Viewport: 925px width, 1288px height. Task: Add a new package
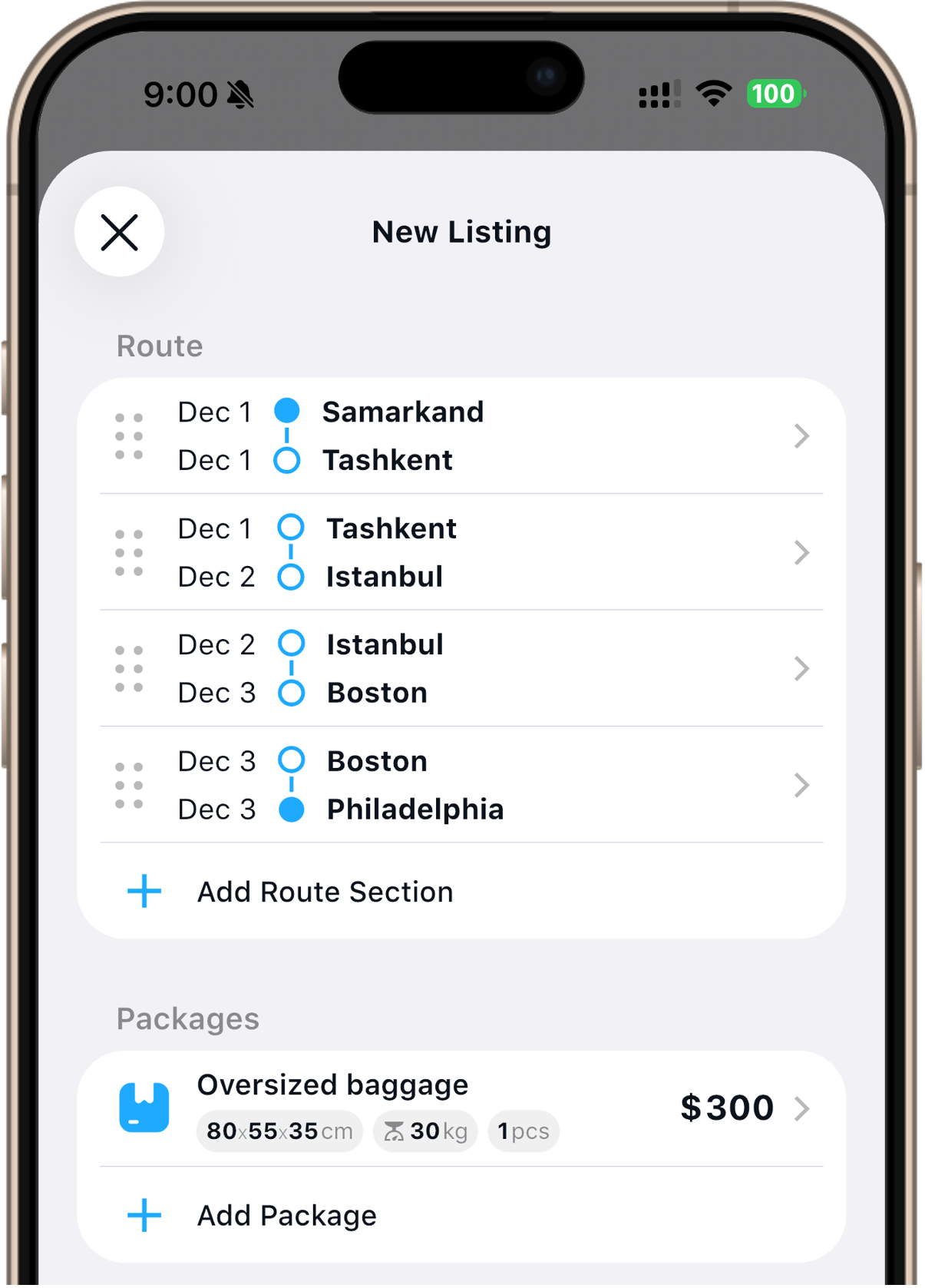286,1215
